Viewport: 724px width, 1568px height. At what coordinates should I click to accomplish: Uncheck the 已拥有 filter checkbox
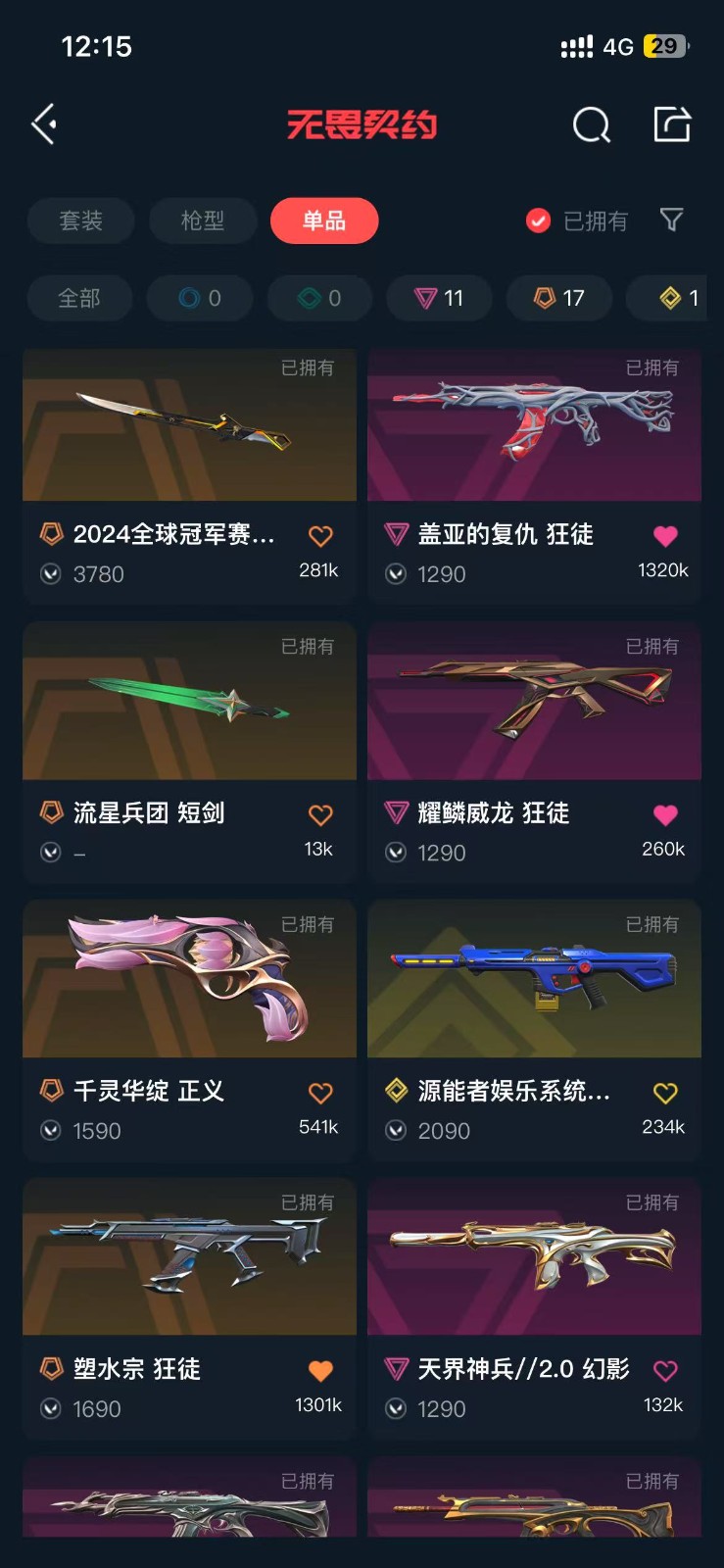click(x=538, y=220)
